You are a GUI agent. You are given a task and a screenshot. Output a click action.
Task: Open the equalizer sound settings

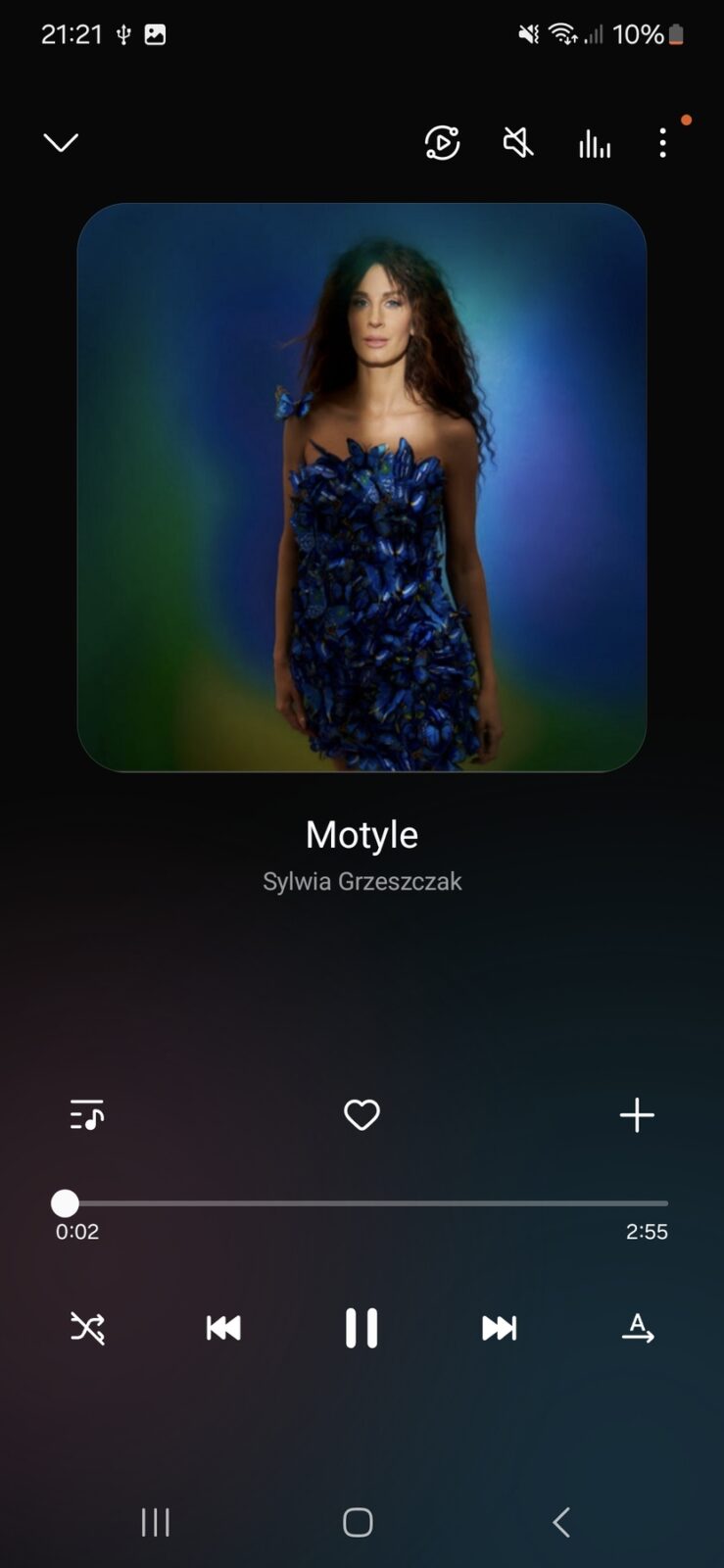[594, 145]
